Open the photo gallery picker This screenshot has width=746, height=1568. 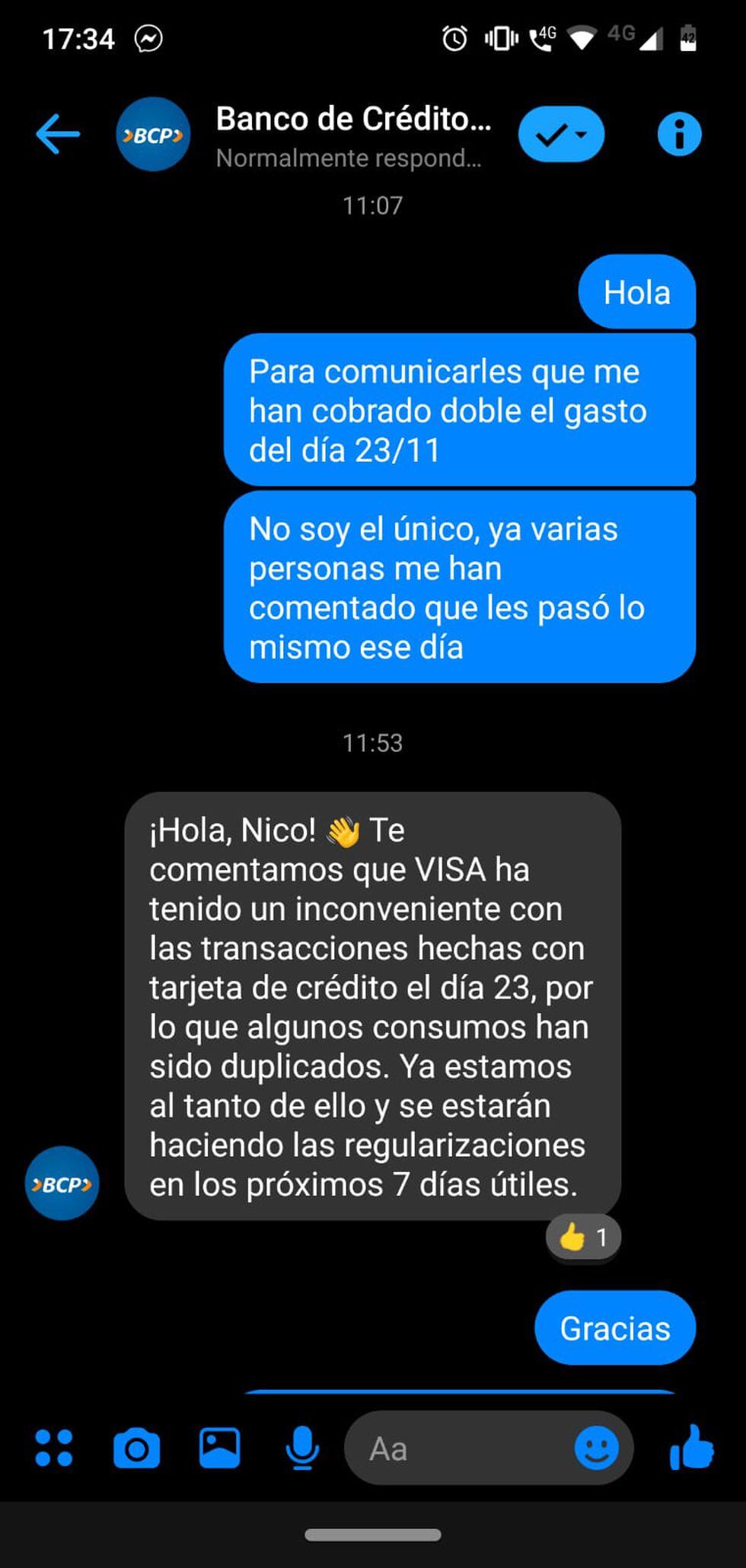[219, 1448]
